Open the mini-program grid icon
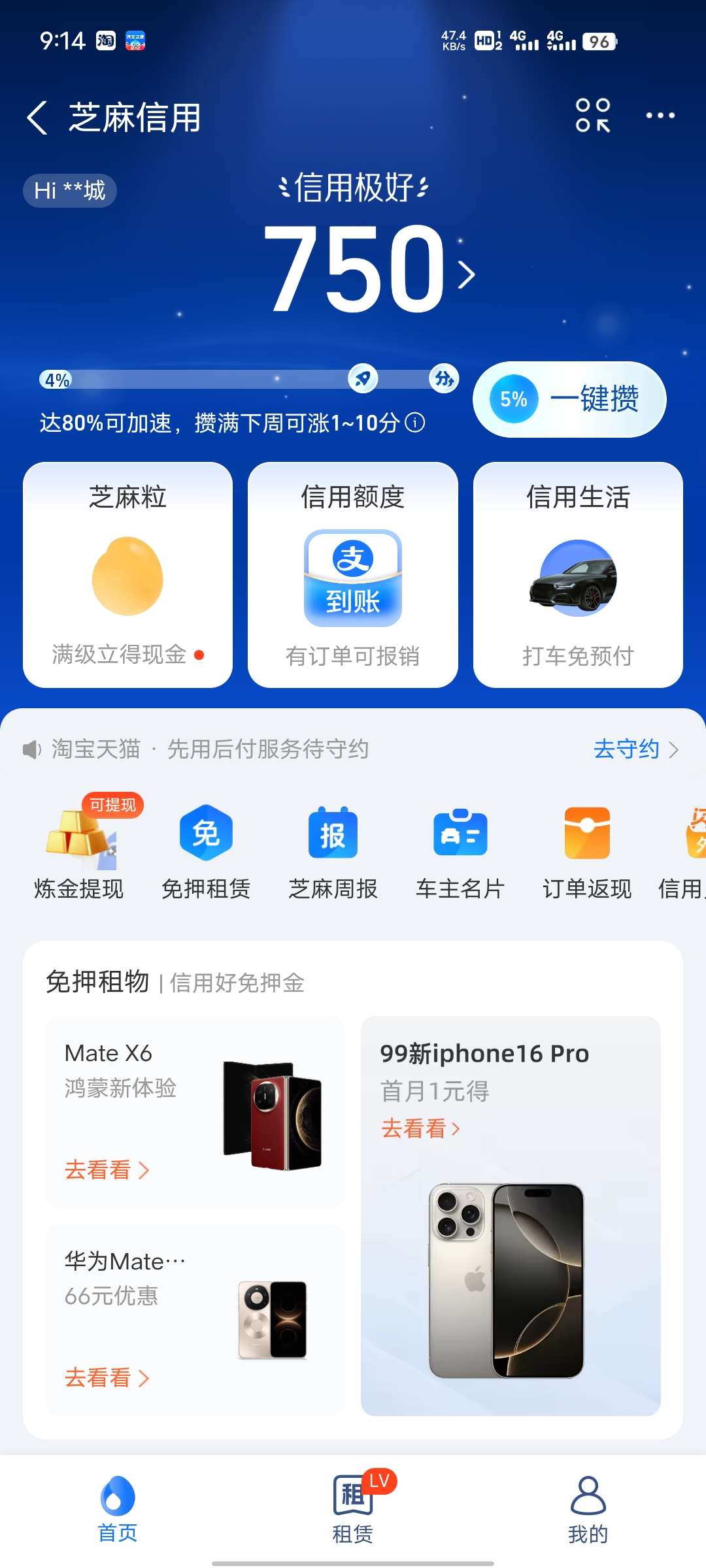Screen dimensions: 706x1568 tap(592, 116)
